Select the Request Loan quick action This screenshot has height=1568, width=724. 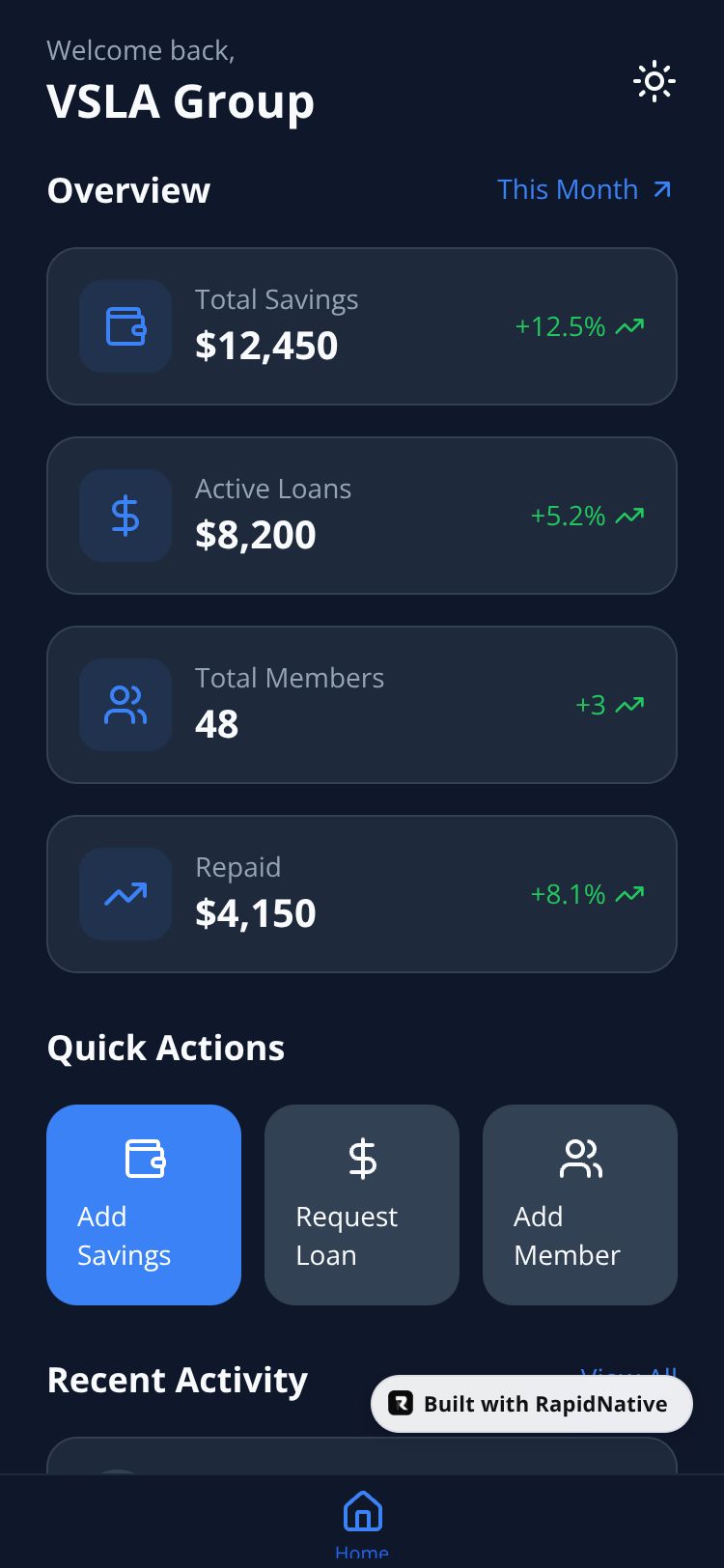pos(362,1204)
